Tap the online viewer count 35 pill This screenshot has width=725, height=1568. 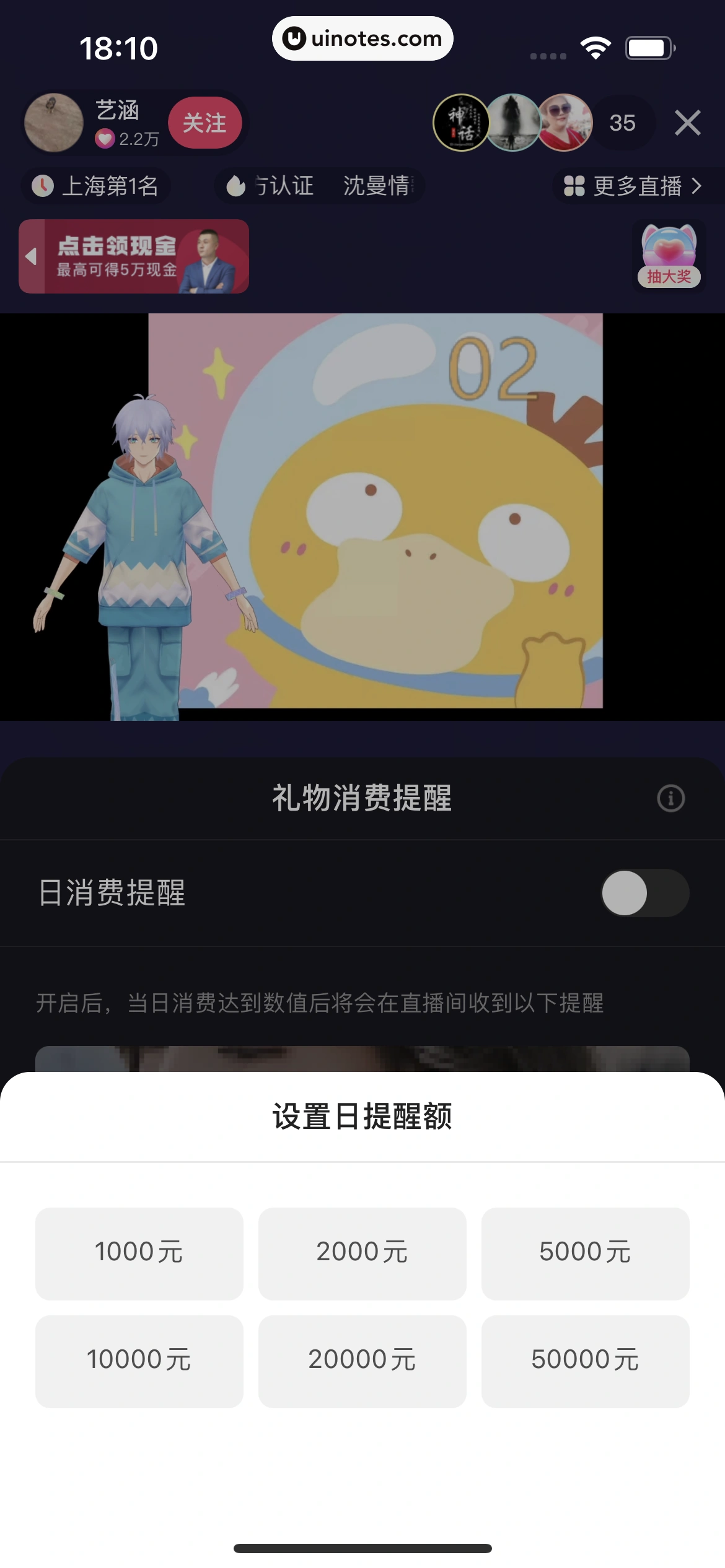622,123
